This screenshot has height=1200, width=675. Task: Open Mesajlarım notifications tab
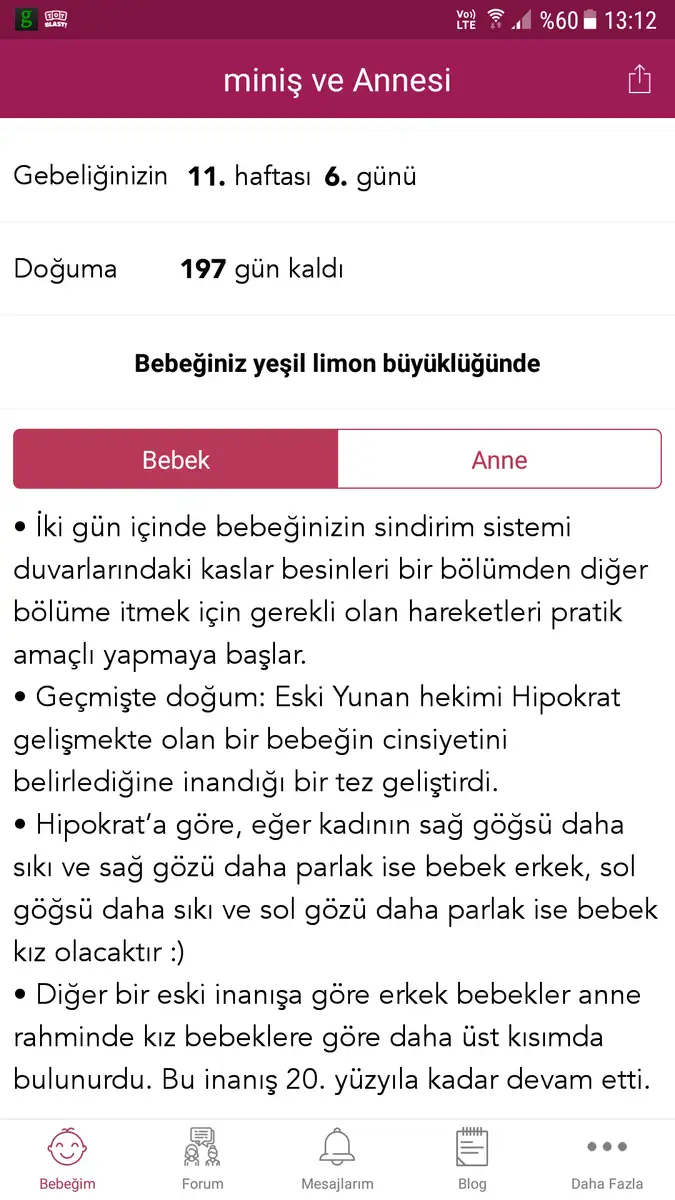point(337,1158)
